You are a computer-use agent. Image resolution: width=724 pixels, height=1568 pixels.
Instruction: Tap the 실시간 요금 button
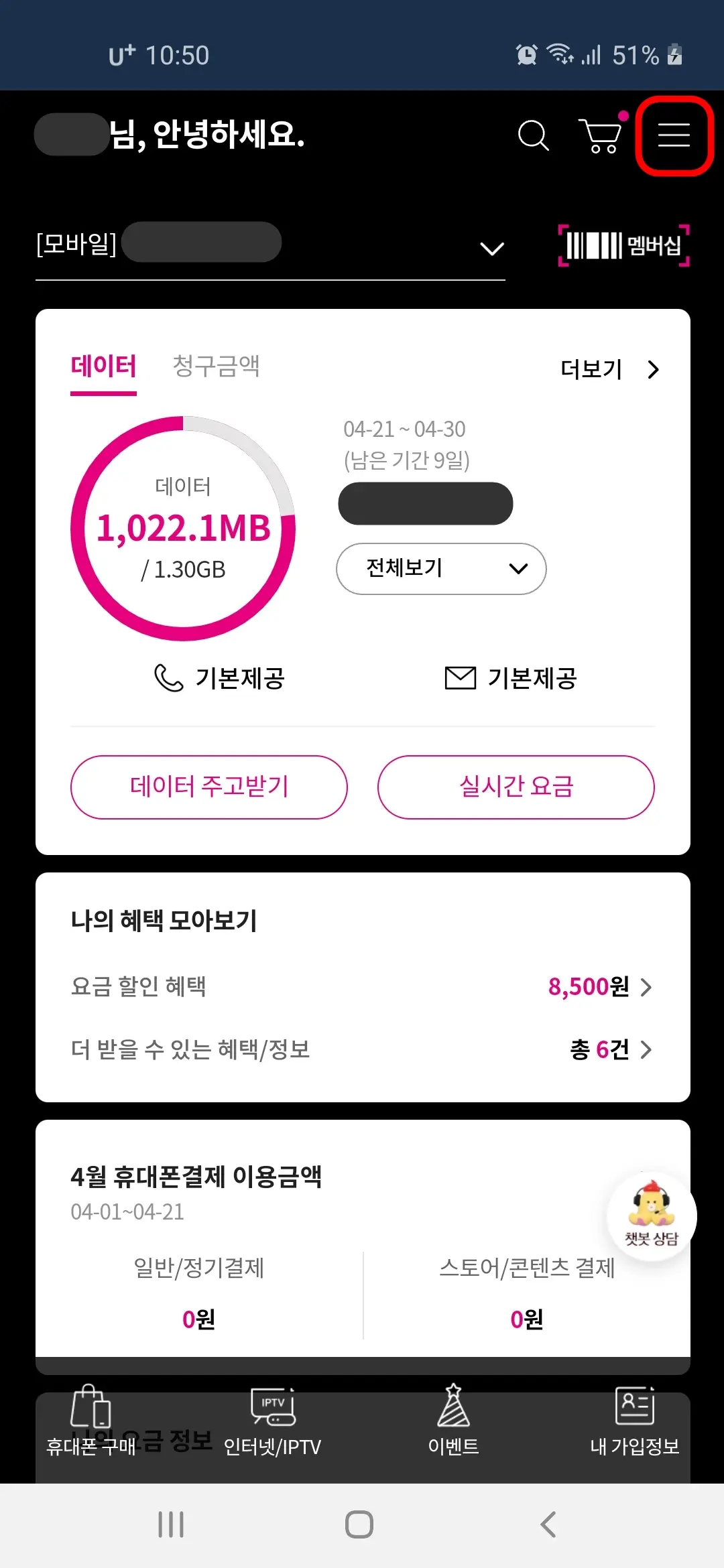(516, 787)
